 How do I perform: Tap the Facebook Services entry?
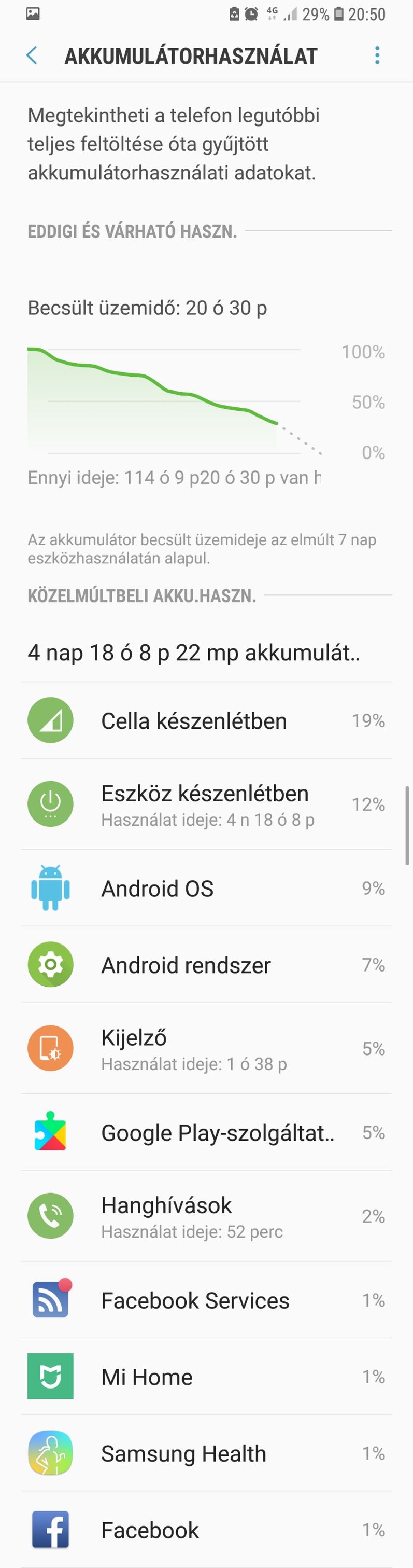(x=206, y=1300)
